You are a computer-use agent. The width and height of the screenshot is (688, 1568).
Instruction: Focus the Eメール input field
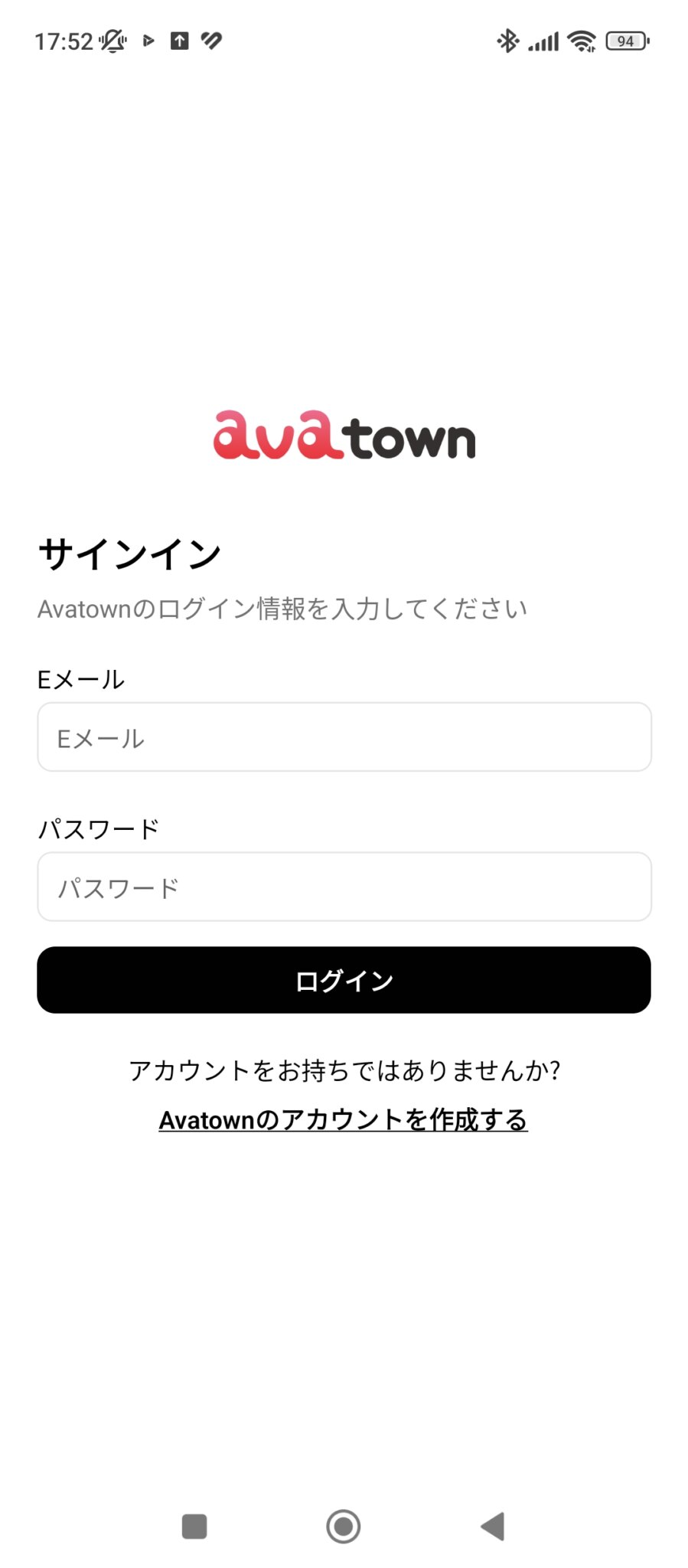(344, 737)
